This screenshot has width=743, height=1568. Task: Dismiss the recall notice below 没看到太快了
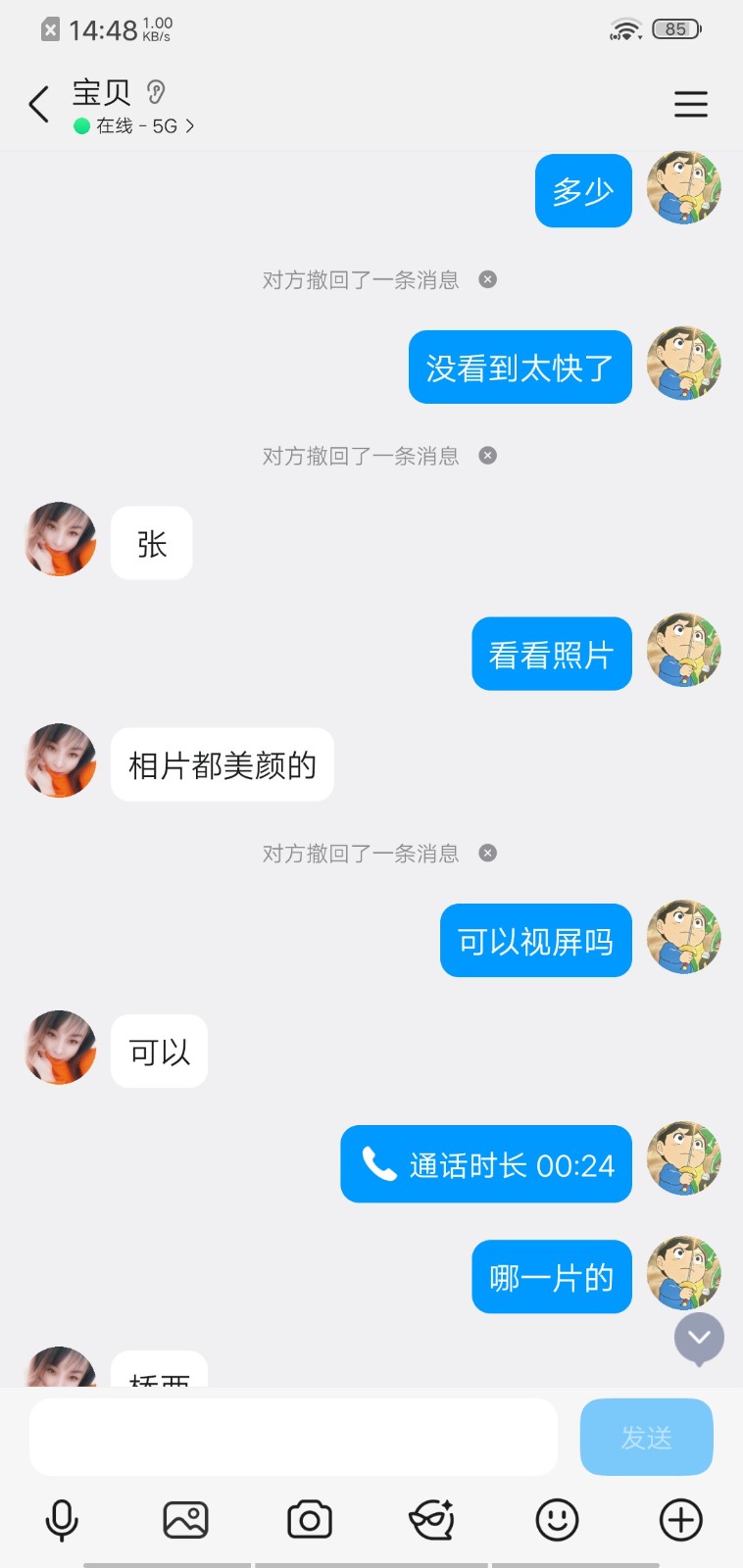pos(487,456)
